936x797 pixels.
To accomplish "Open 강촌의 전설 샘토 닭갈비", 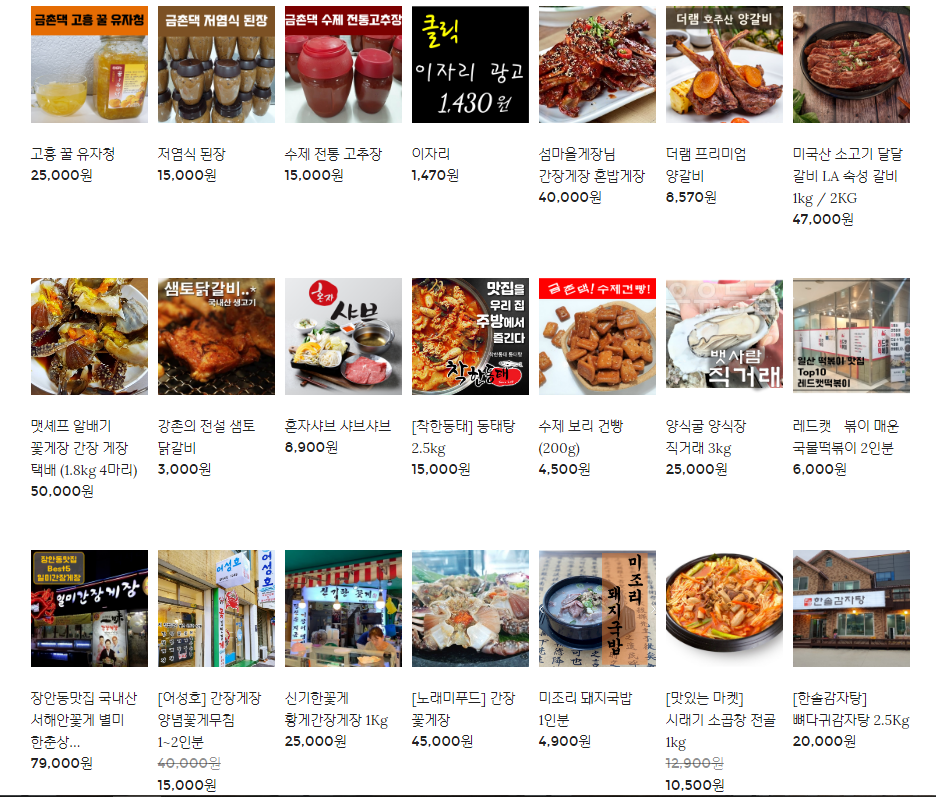I will tap(216, 337).
